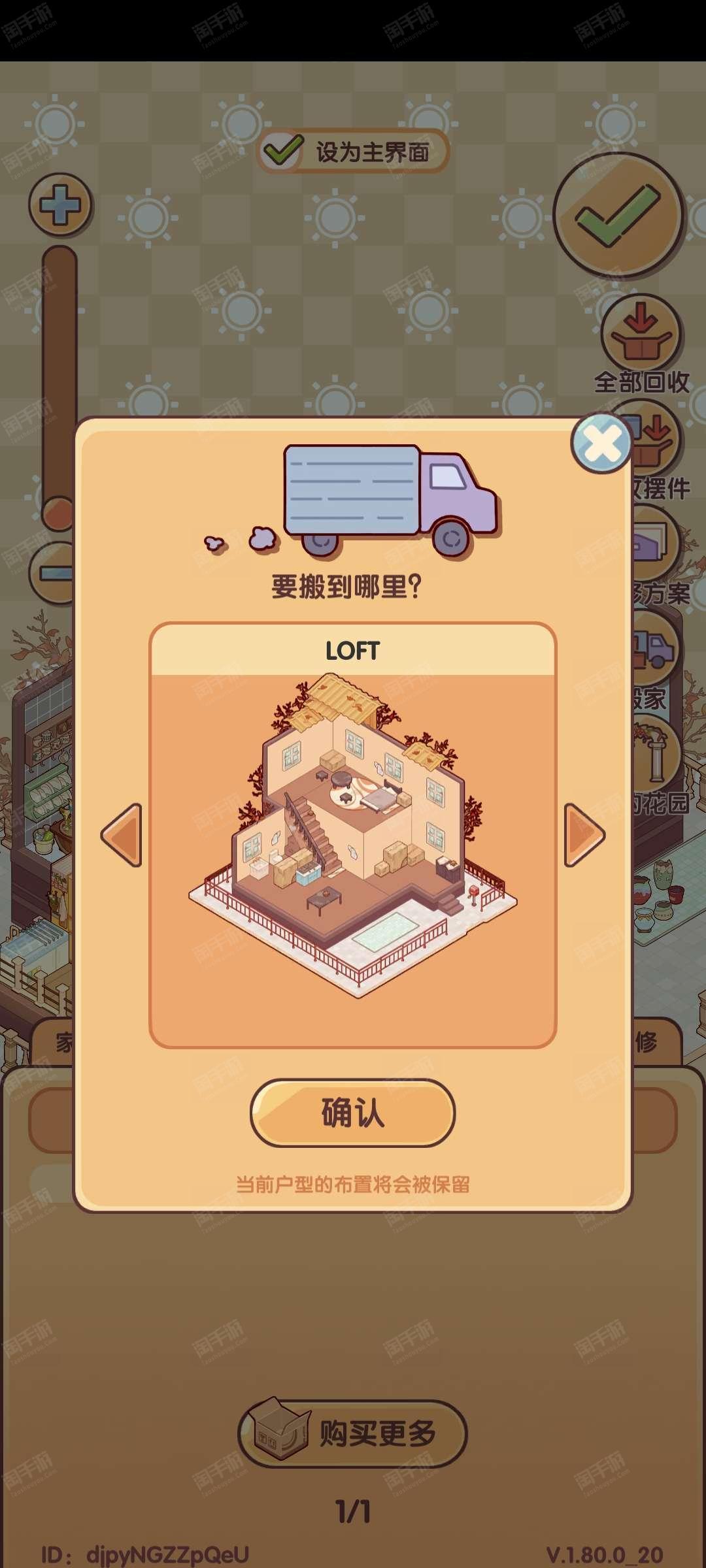Close the moving dialog
The image size is (706, 1568).
(601, 444)
